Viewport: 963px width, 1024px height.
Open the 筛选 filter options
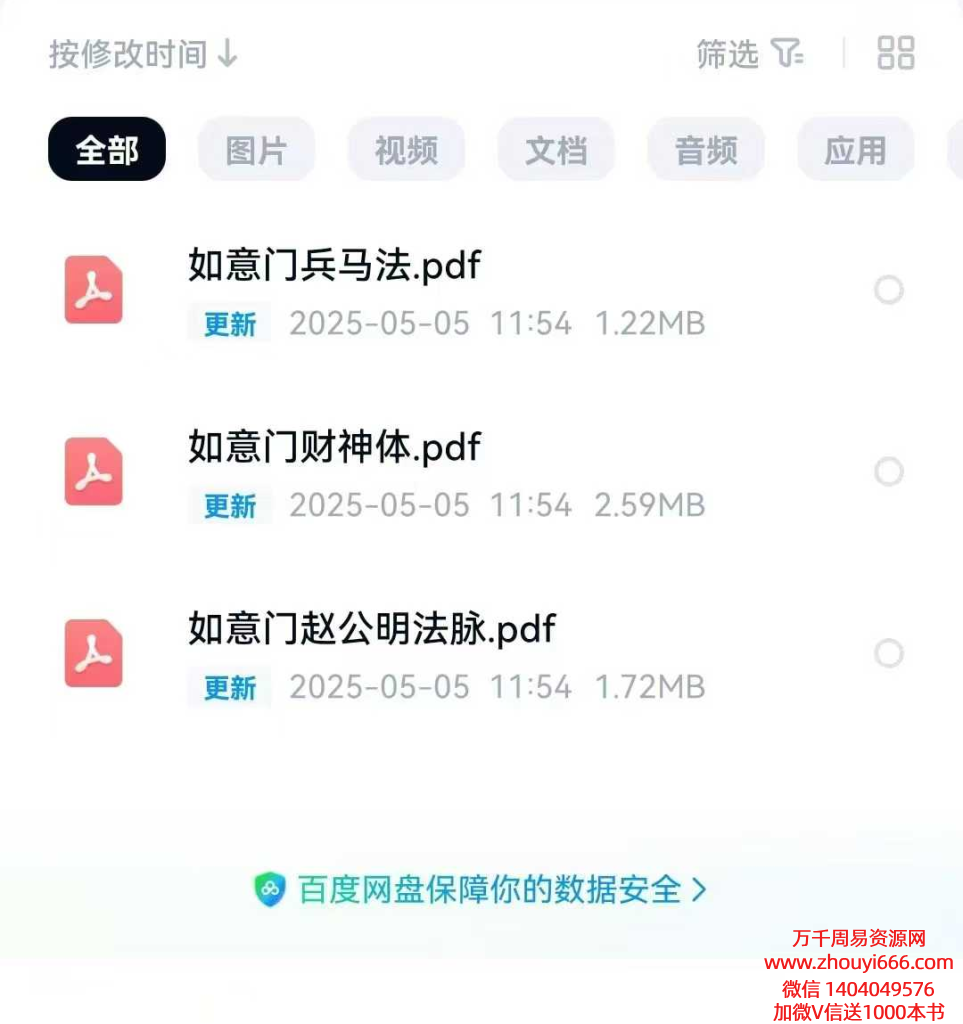click(750, 54)
